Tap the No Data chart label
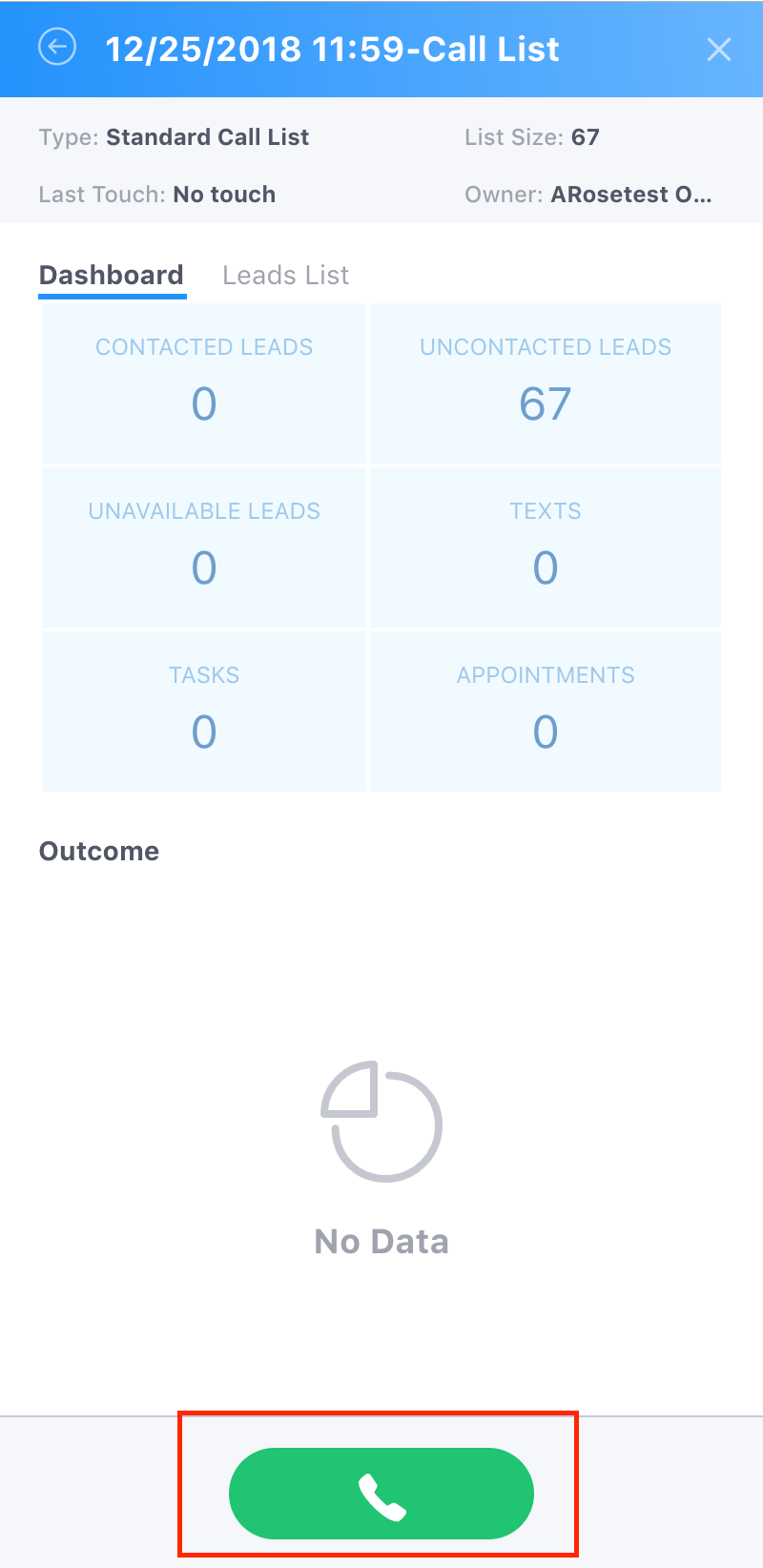 point(381,1242)
